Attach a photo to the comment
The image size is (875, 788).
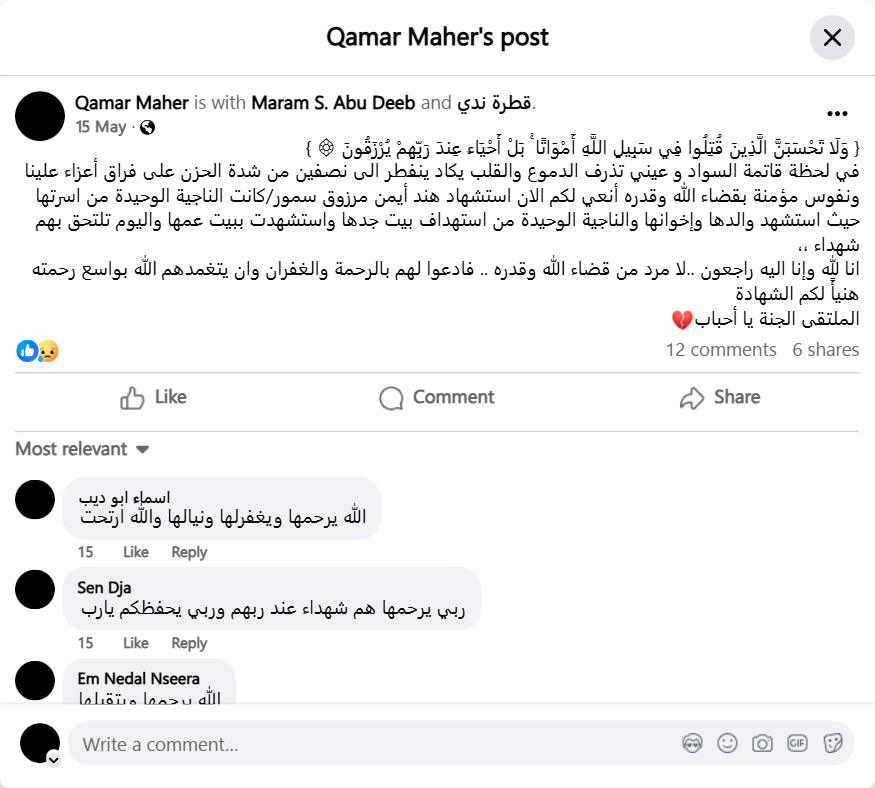point(762,743)
